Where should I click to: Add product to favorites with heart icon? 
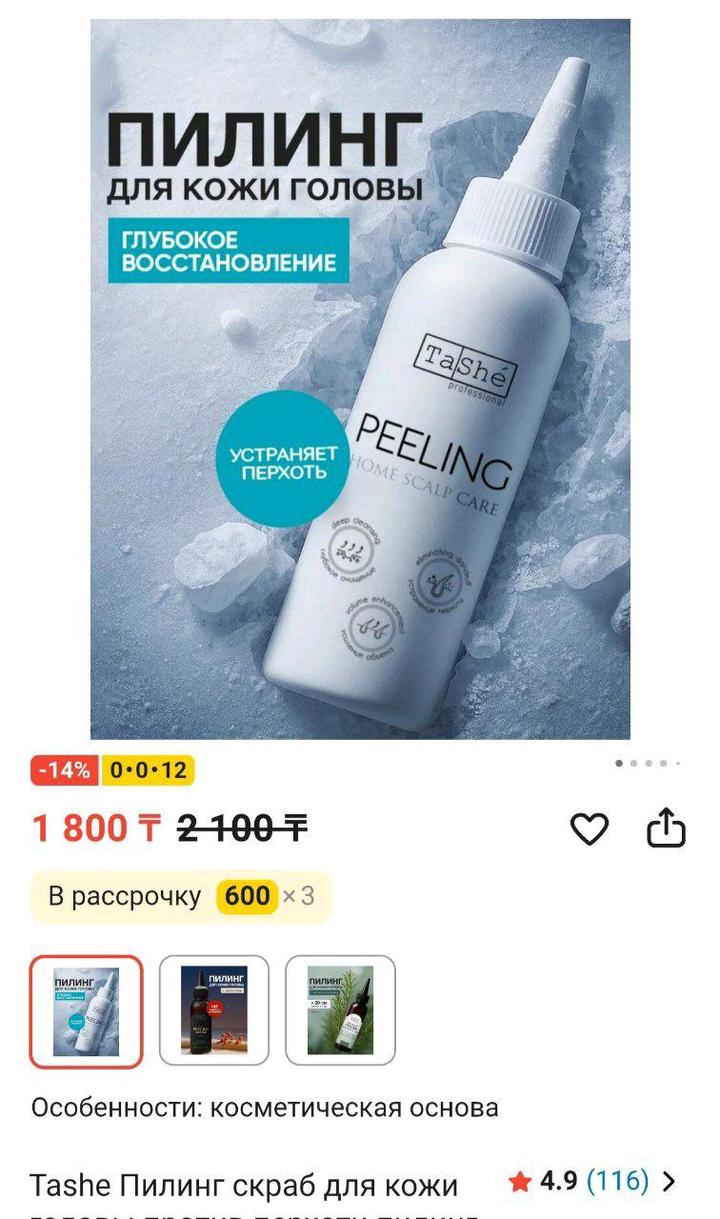589,829
